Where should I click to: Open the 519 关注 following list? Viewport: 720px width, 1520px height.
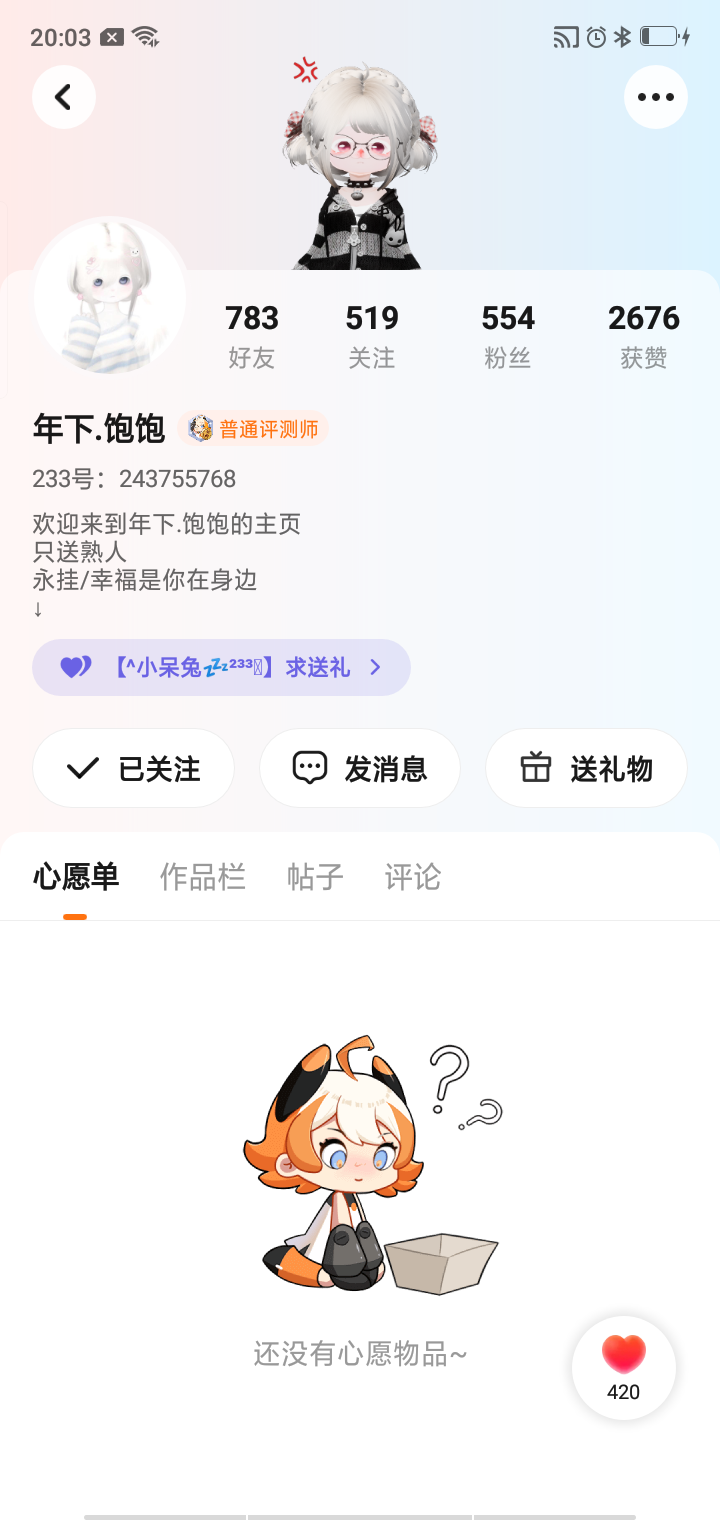click(372, 336)
